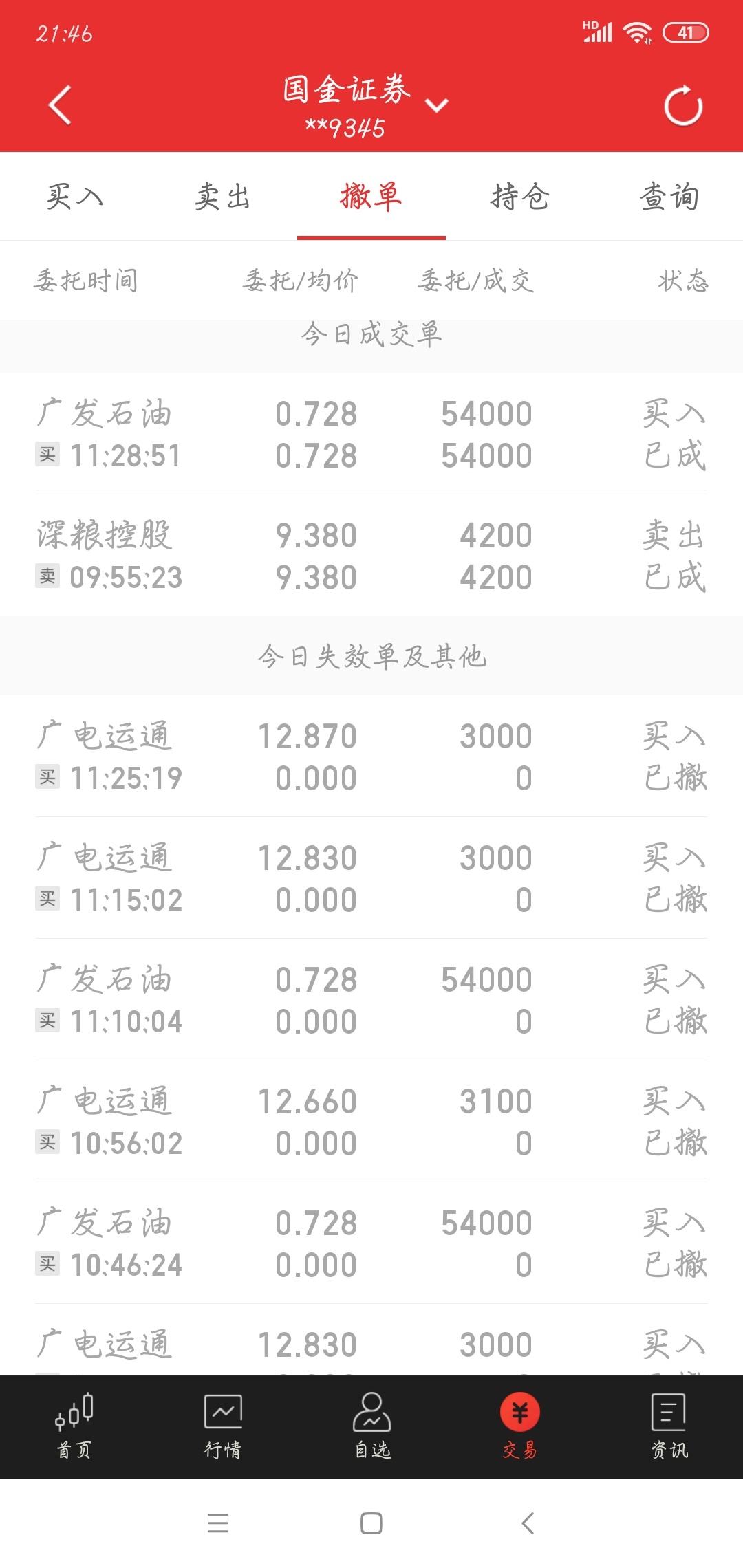Viewport: 743px width, 1568px height.
Task: Open the 广电运通 order at 11:25:19
Action: click(x=371, y=756)
